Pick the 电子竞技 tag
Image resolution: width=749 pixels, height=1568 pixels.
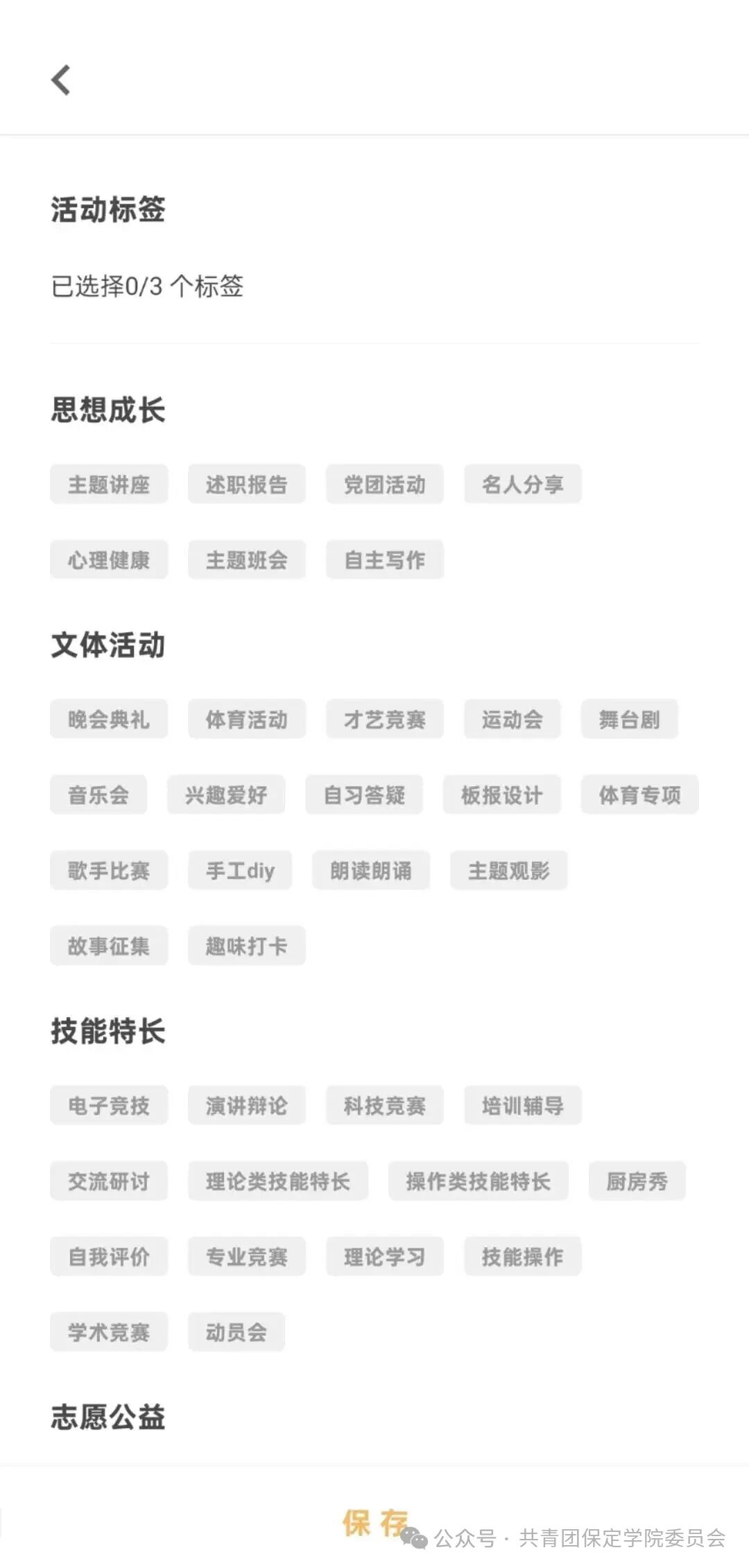(109, 1105)
